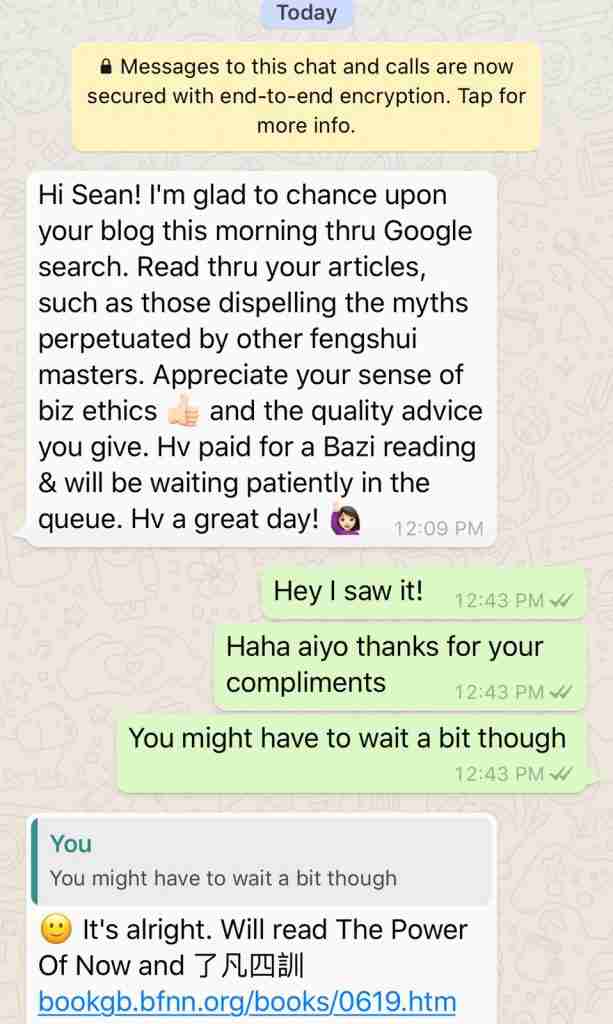Screen dimensions: 613x1024
Task: Jump to the quoted "You might have to wait" message
Action: (260, 861)
